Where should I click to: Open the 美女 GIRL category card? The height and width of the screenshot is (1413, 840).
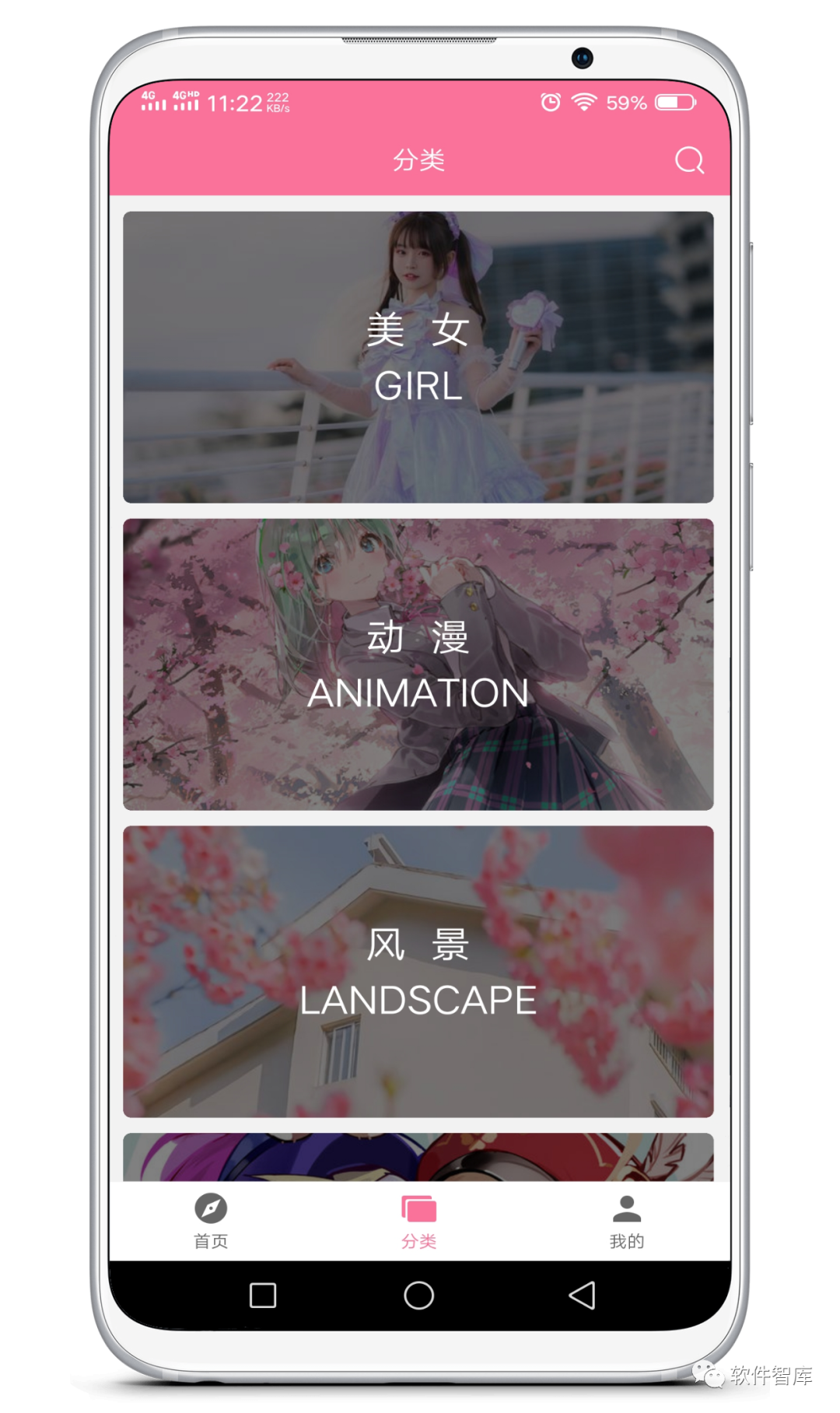point(418,357)
